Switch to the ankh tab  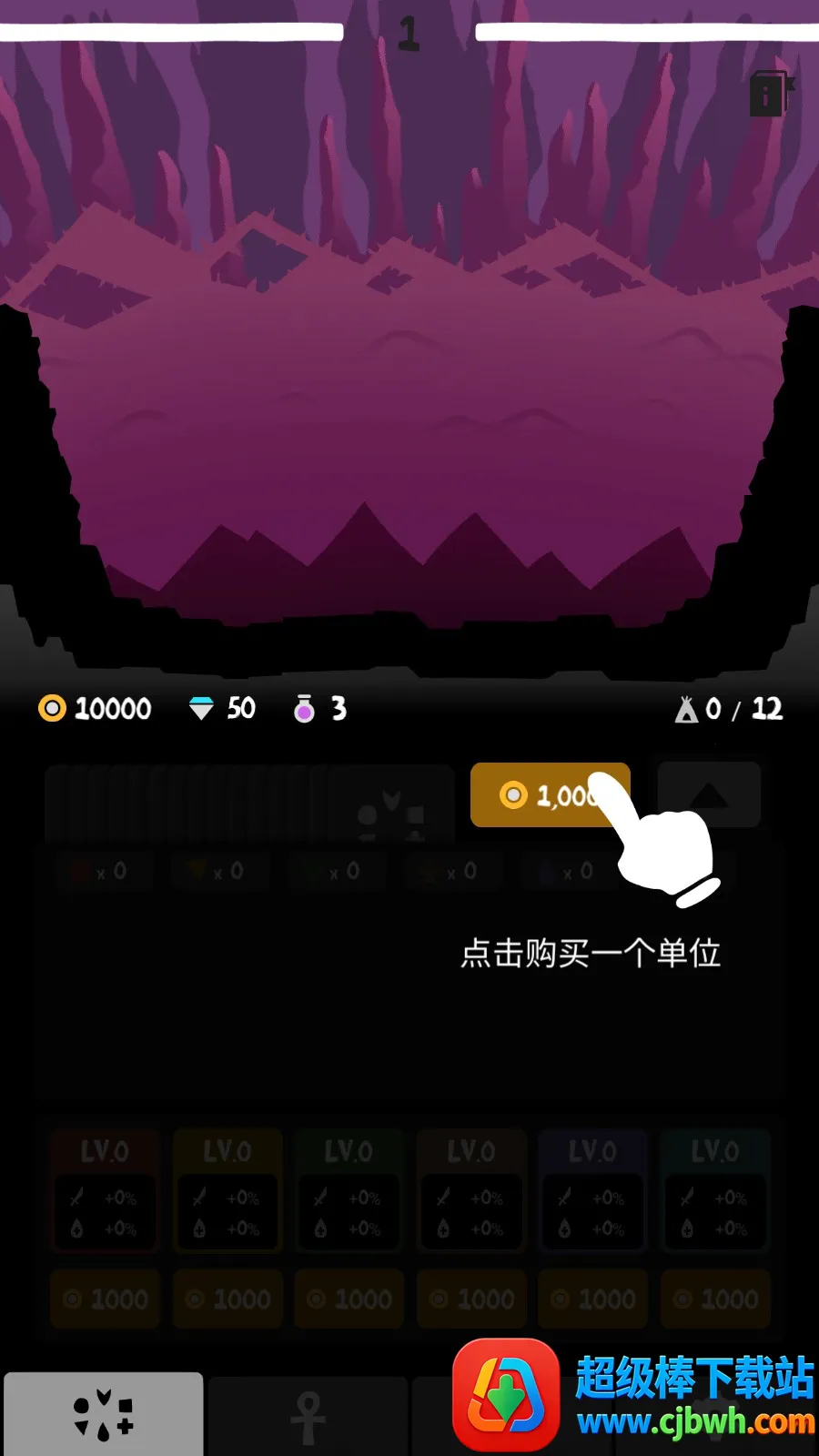(x=308, y=1417)
